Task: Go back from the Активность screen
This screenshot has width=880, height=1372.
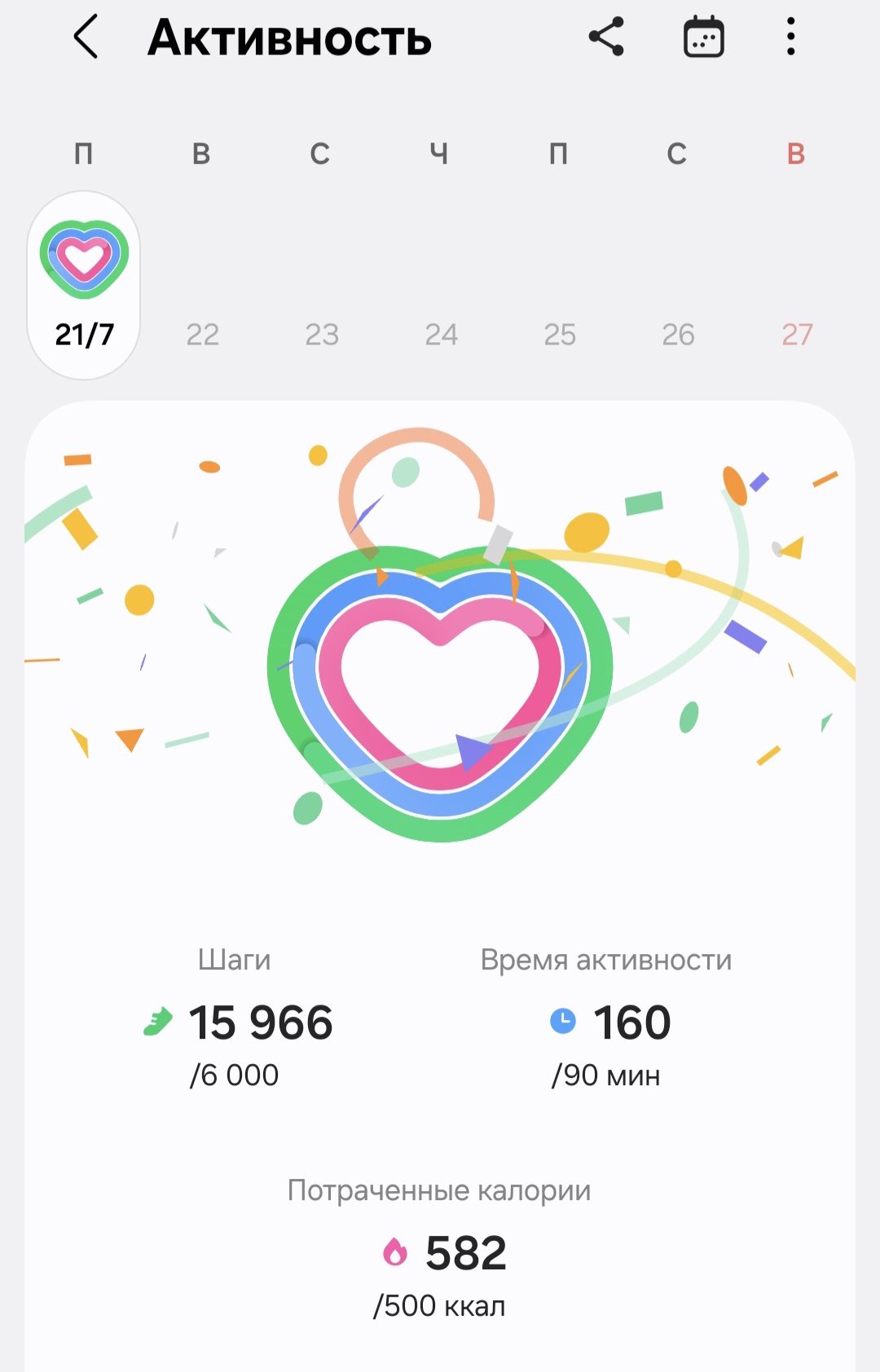Action: tap(86, 37)
